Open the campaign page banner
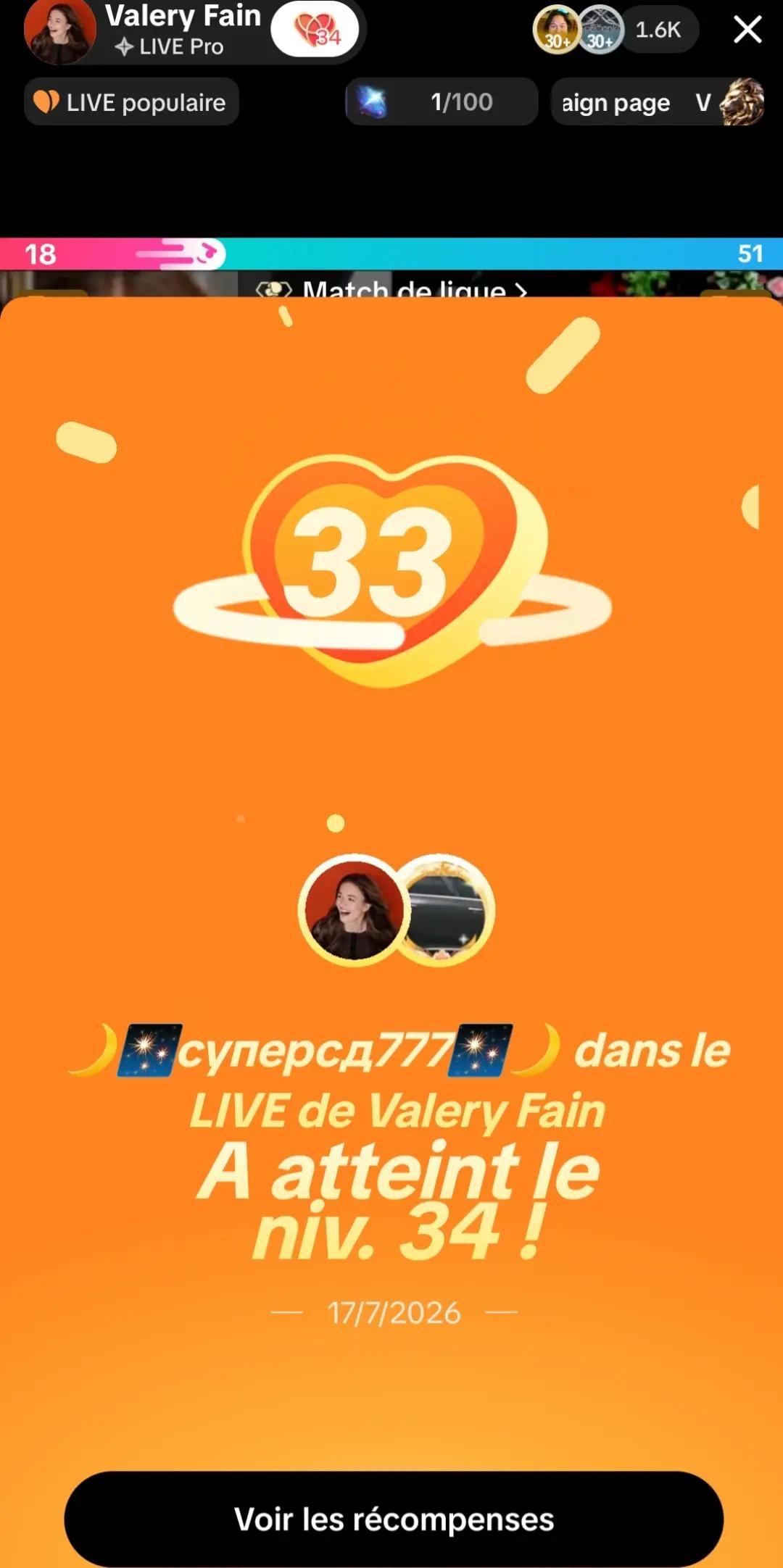 click(658, 101)
